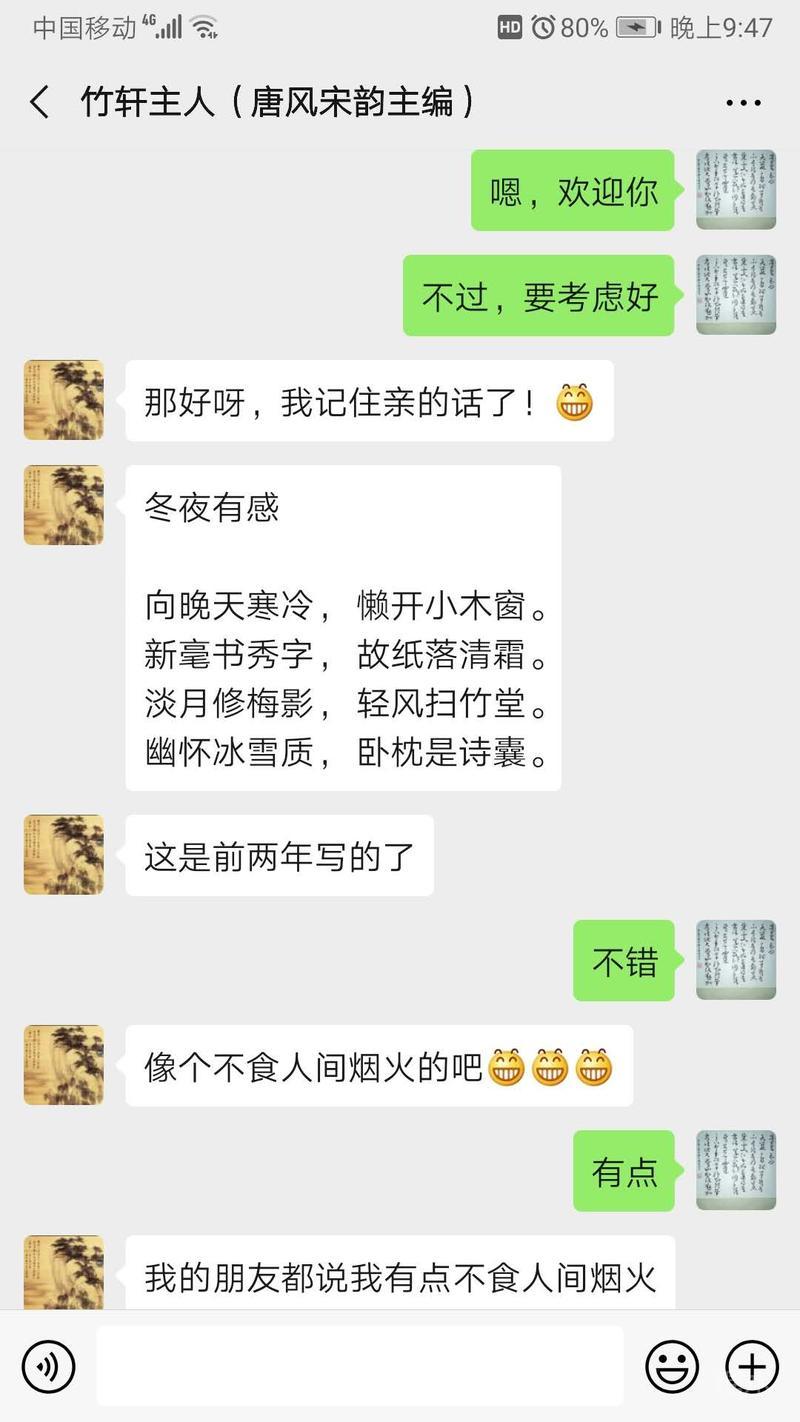View contact avatar beside 冬夜有感 poem
The height and width of the screenshot is (1422, 800).
tap(64, 505)
